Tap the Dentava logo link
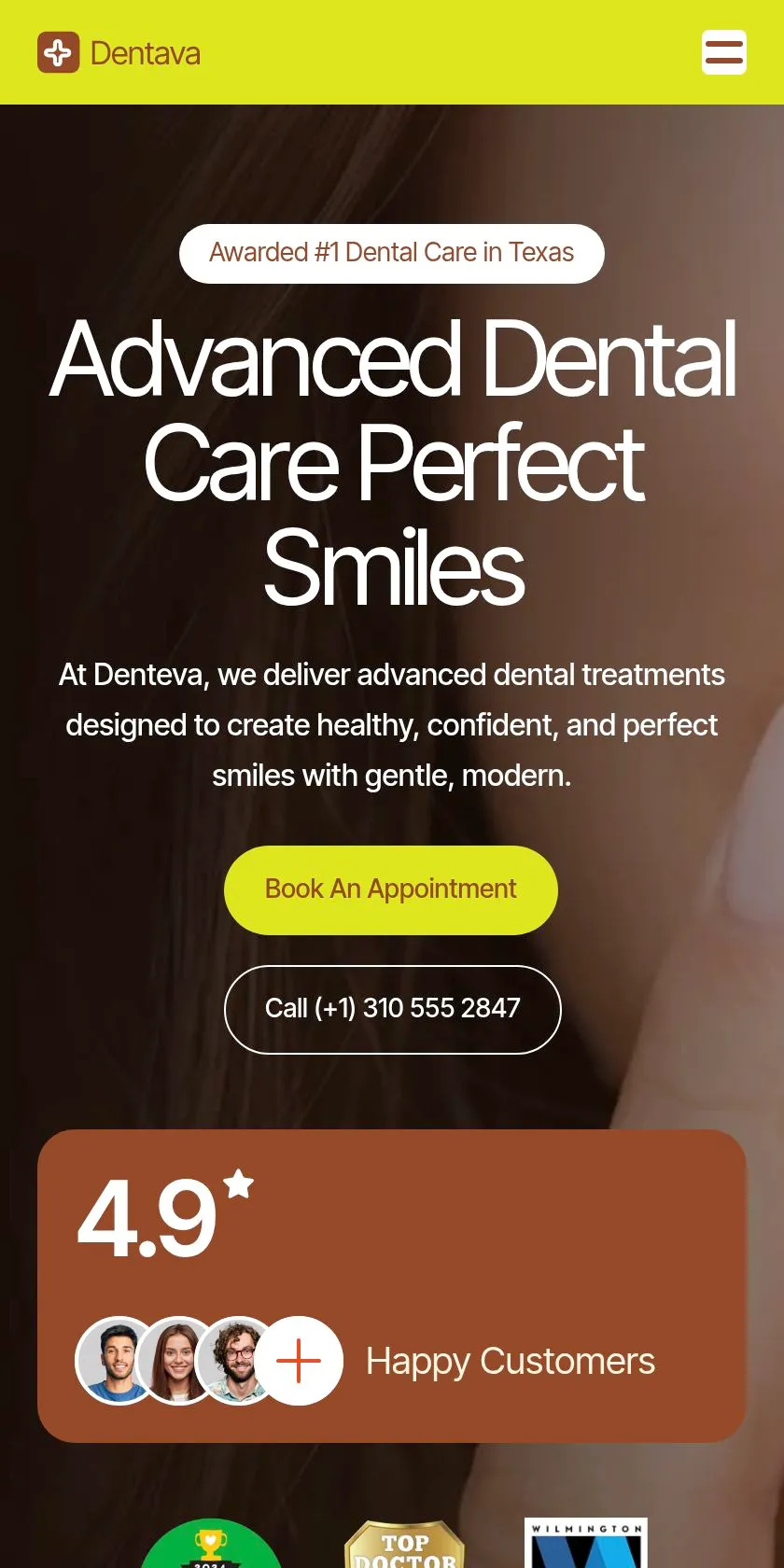The height and width of the screenshot is (1568, 784). coord(119,52)
